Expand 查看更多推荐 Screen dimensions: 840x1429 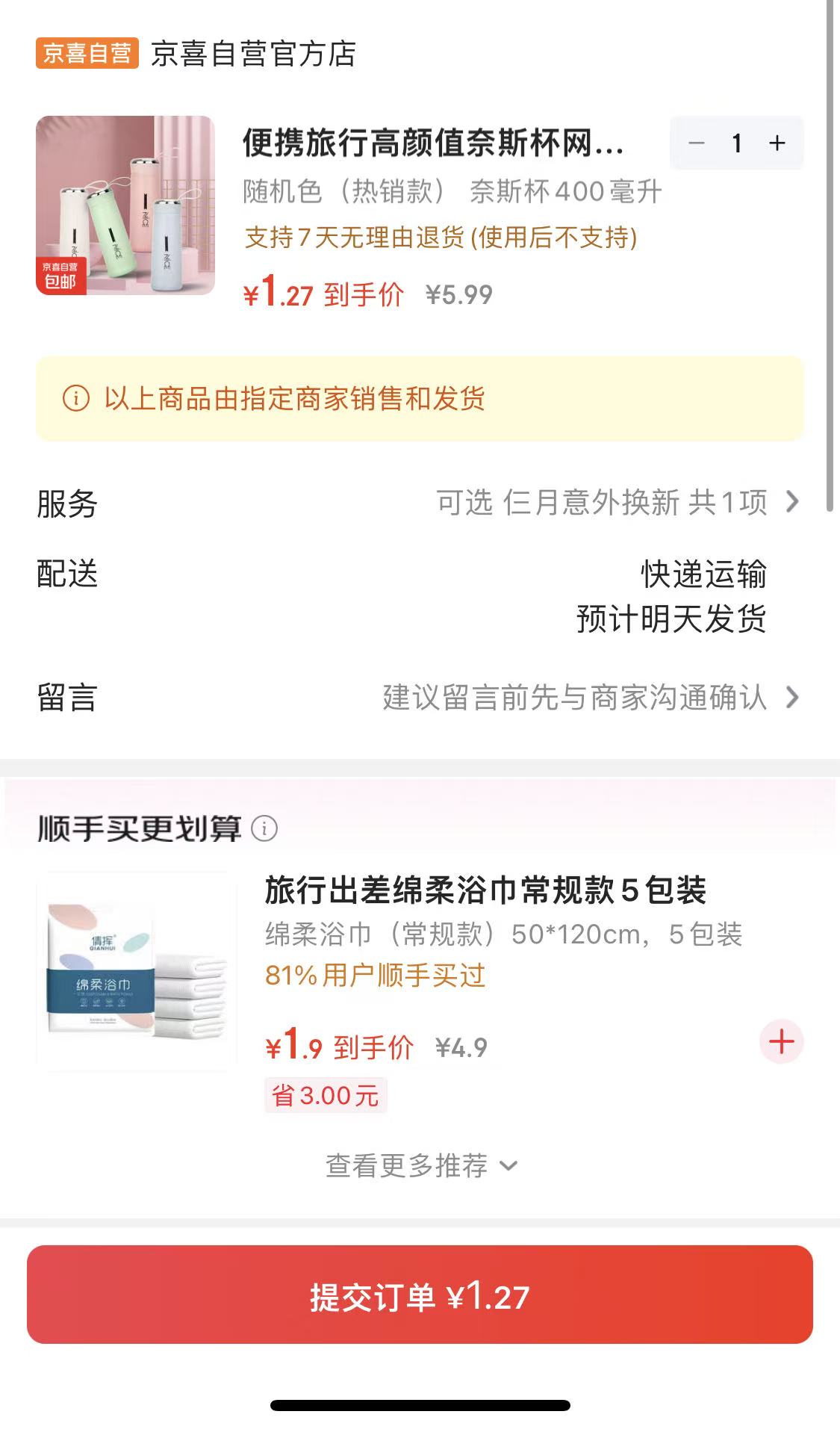click(420, 1165)
